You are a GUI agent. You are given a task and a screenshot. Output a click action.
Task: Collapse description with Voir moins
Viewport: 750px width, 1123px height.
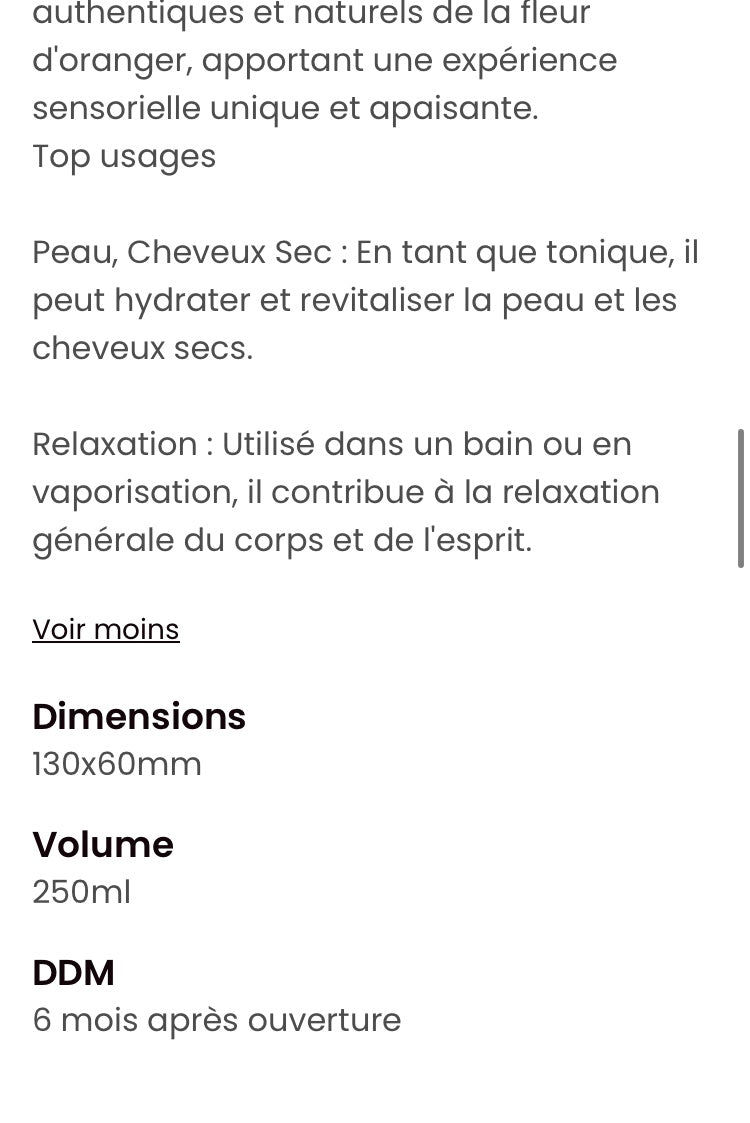pos(106,629)
